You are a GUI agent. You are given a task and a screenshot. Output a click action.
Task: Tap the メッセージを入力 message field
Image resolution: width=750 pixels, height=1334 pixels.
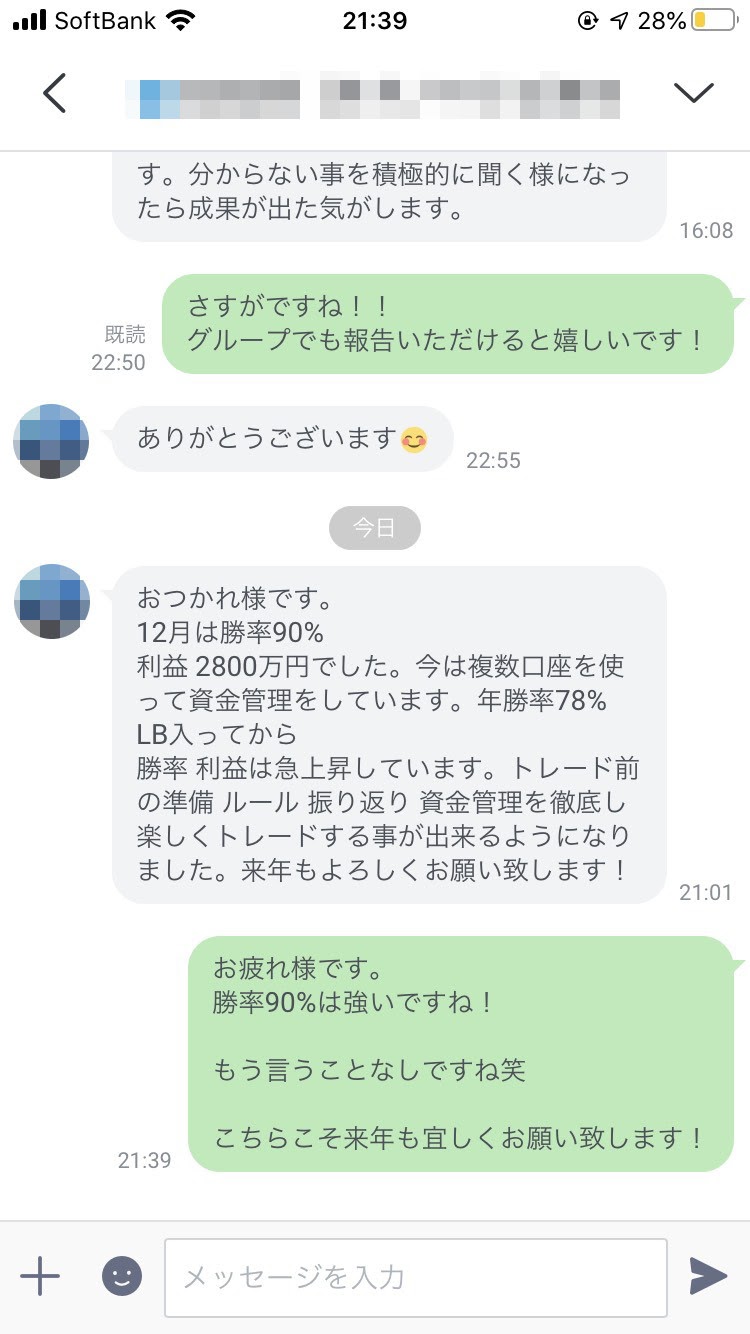tap(415, 1277)
